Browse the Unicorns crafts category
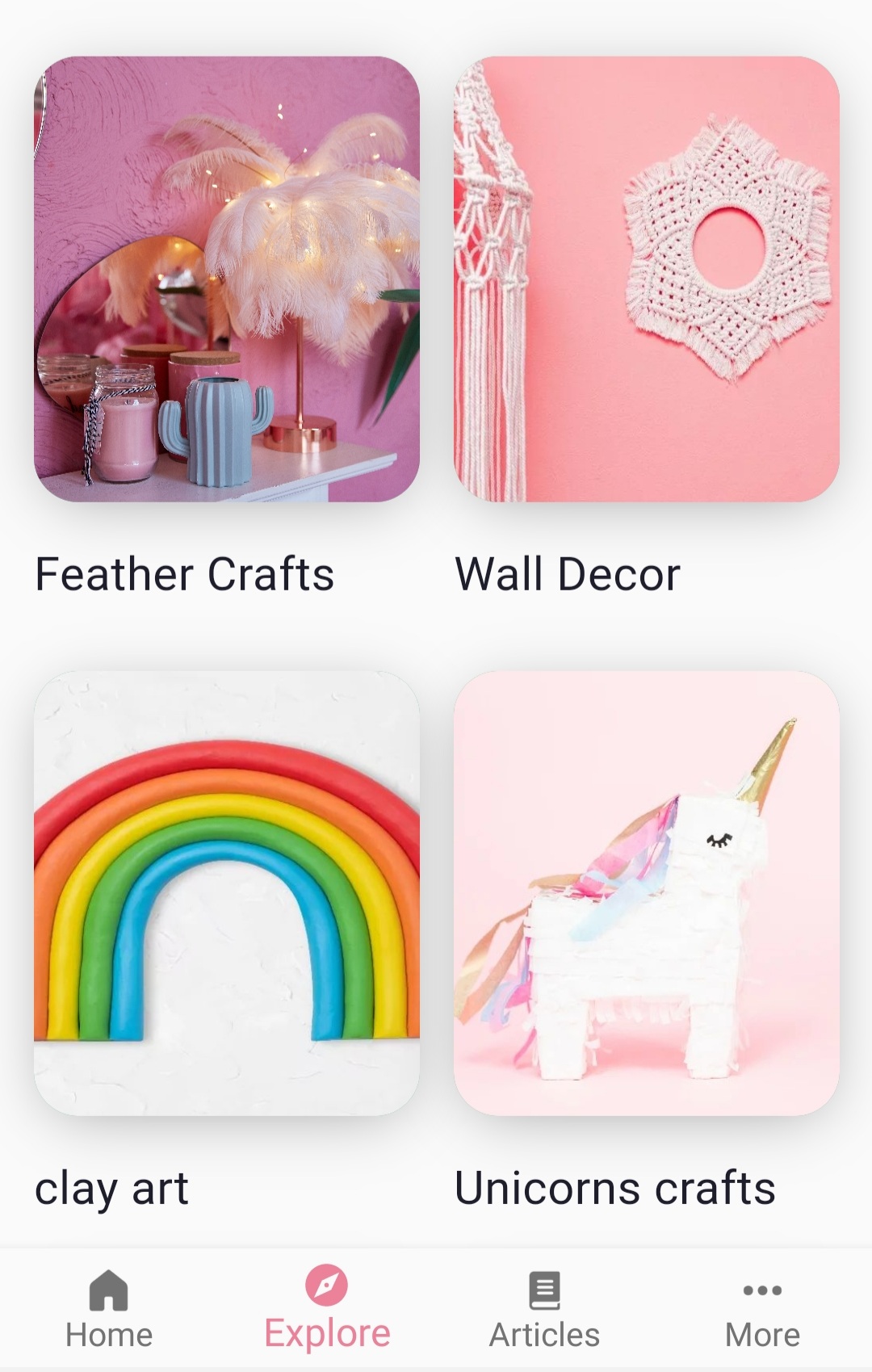Screen dimensions: 872x1372 (x=647, y=893)
